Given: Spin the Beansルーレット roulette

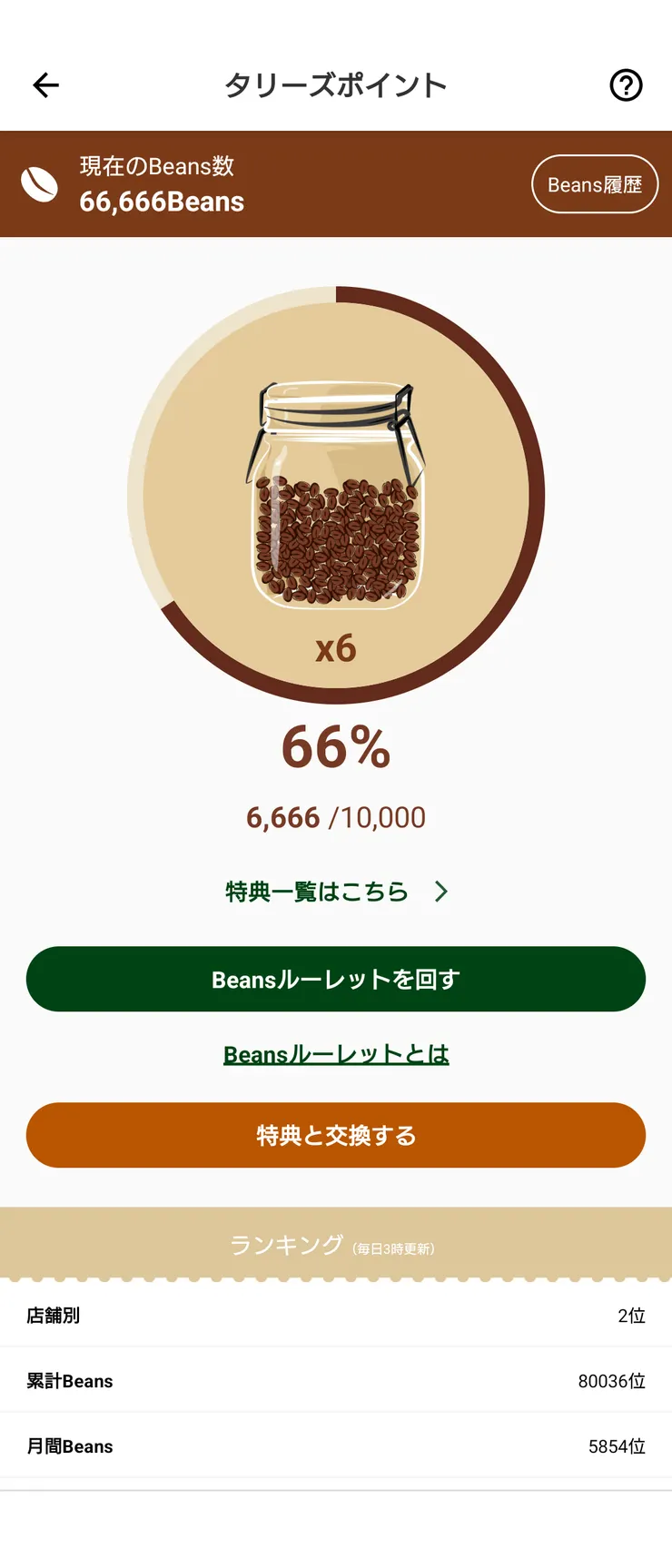Looking at the screenshot, I should point(336,979).
